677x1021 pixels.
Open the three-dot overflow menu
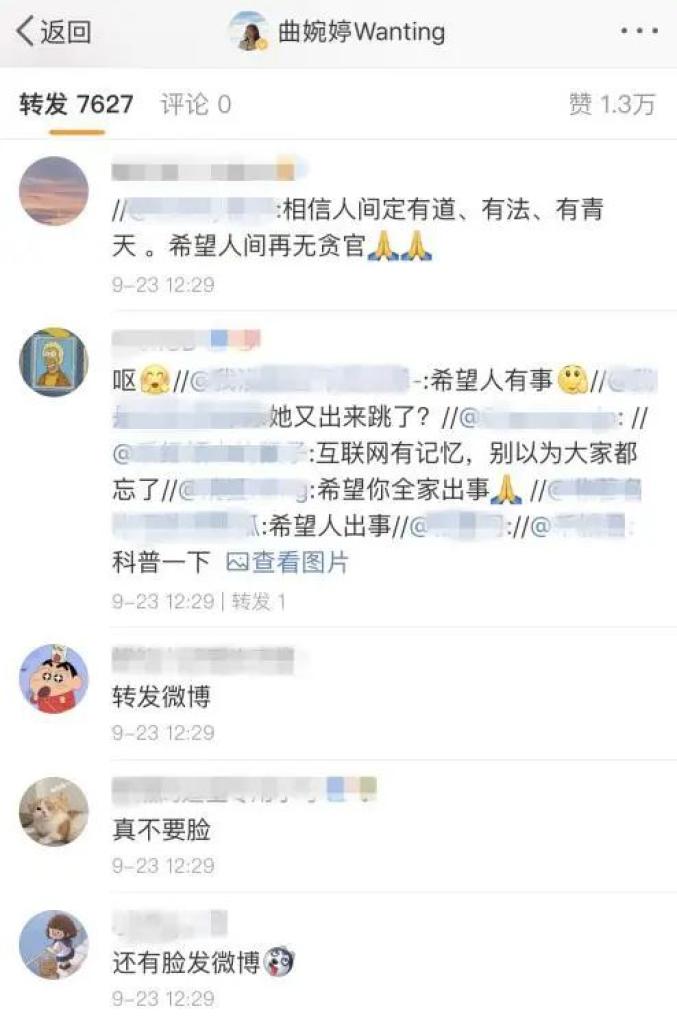(638, 31)
